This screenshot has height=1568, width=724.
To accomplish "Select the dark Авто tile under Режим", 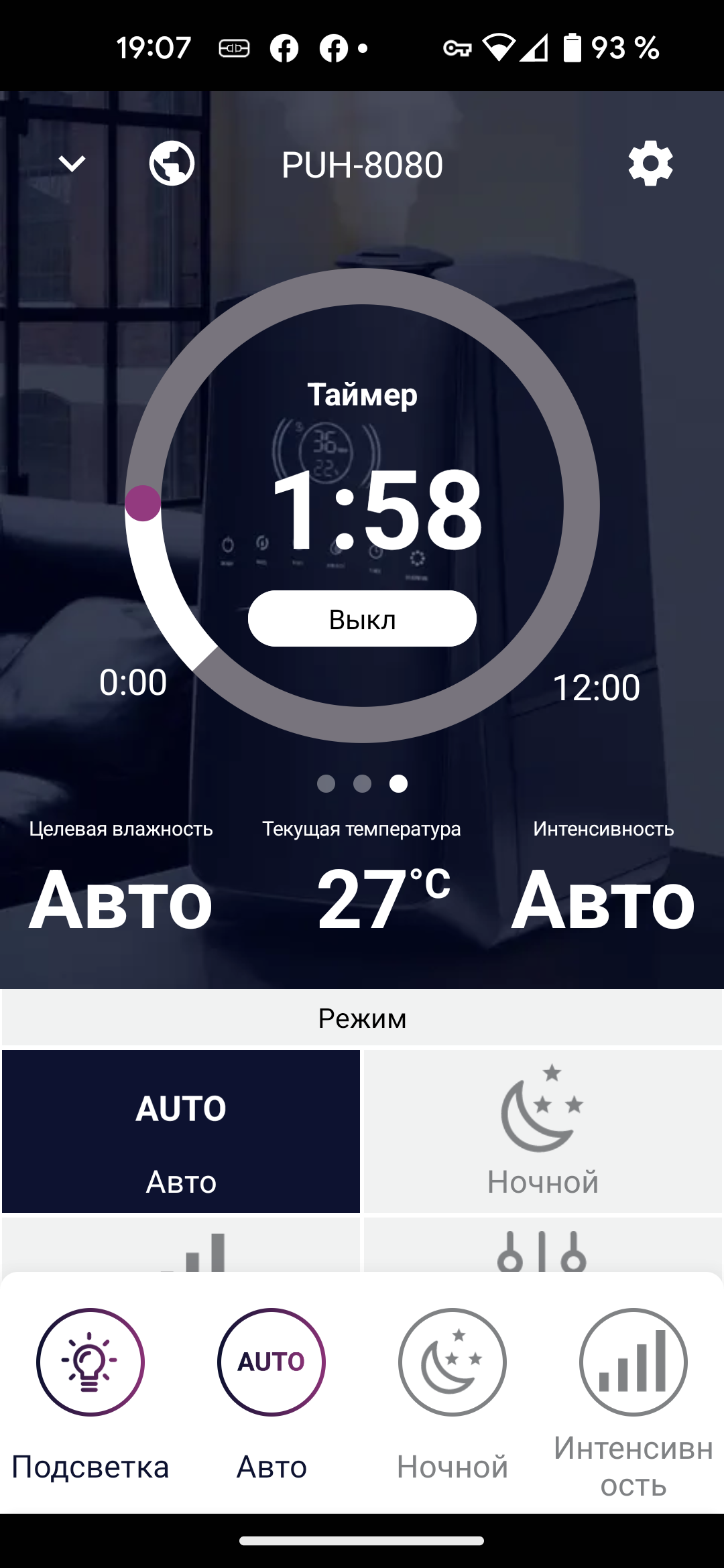I will coord(181,1131).
